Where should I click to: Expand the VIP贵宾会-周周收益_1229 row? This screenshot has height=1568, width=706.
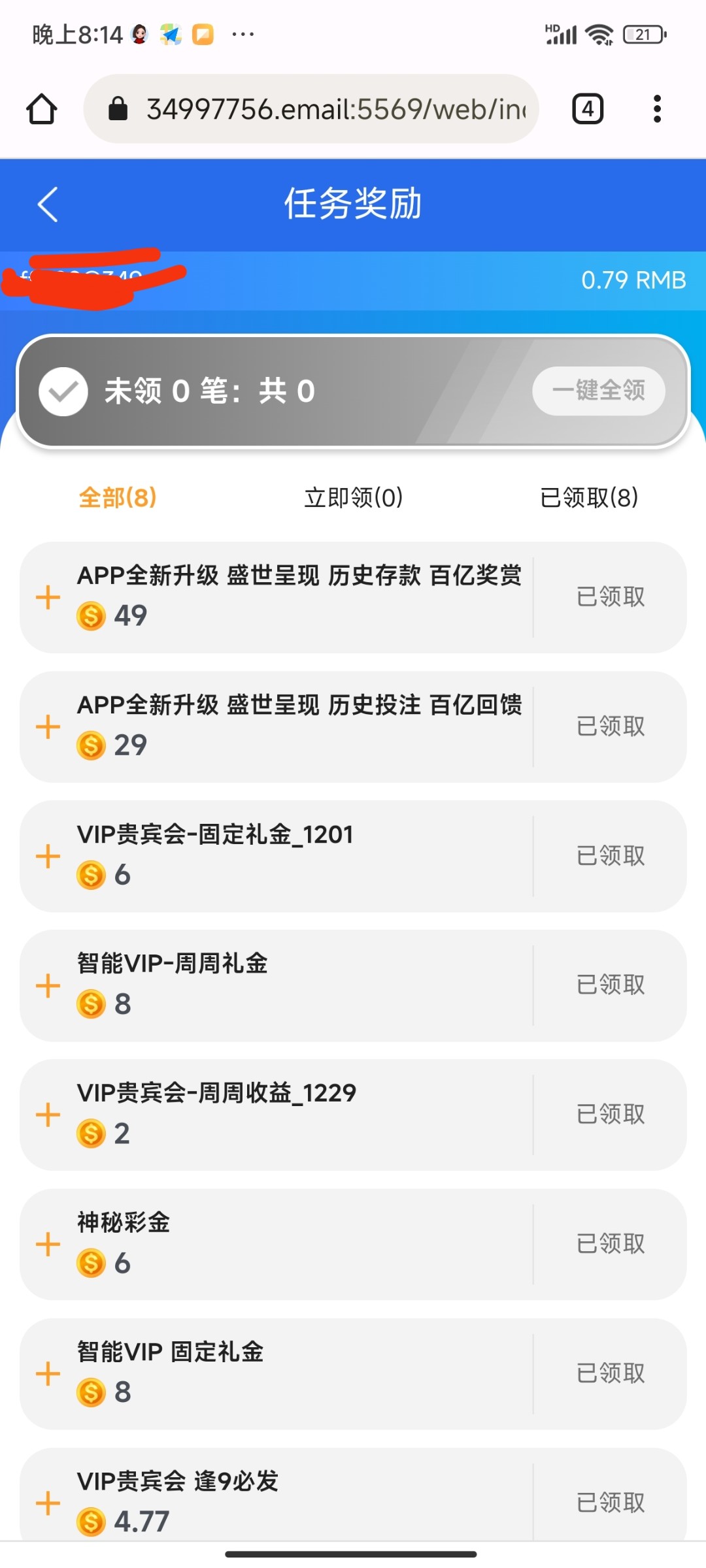48,1115
